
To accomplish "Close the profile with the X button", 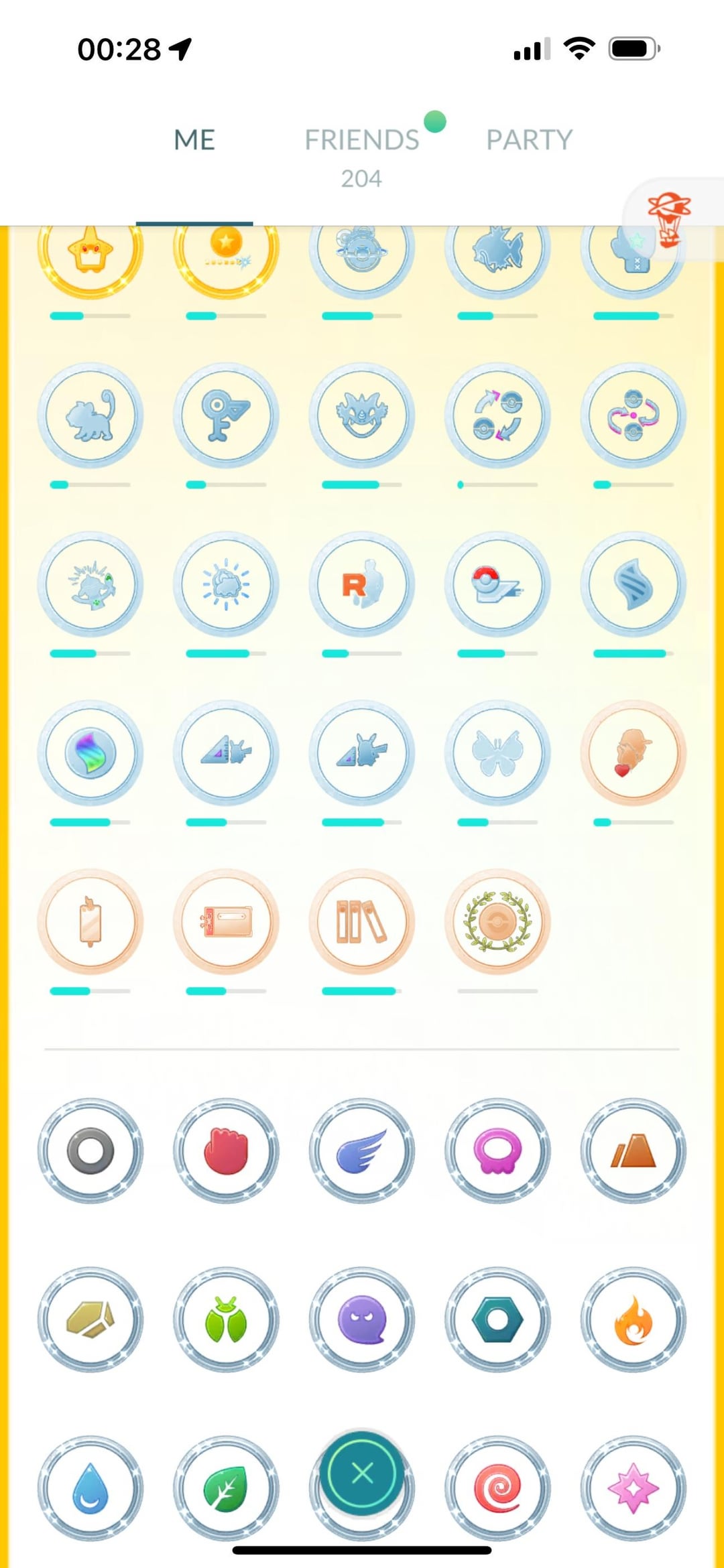I will point(362,1473).
